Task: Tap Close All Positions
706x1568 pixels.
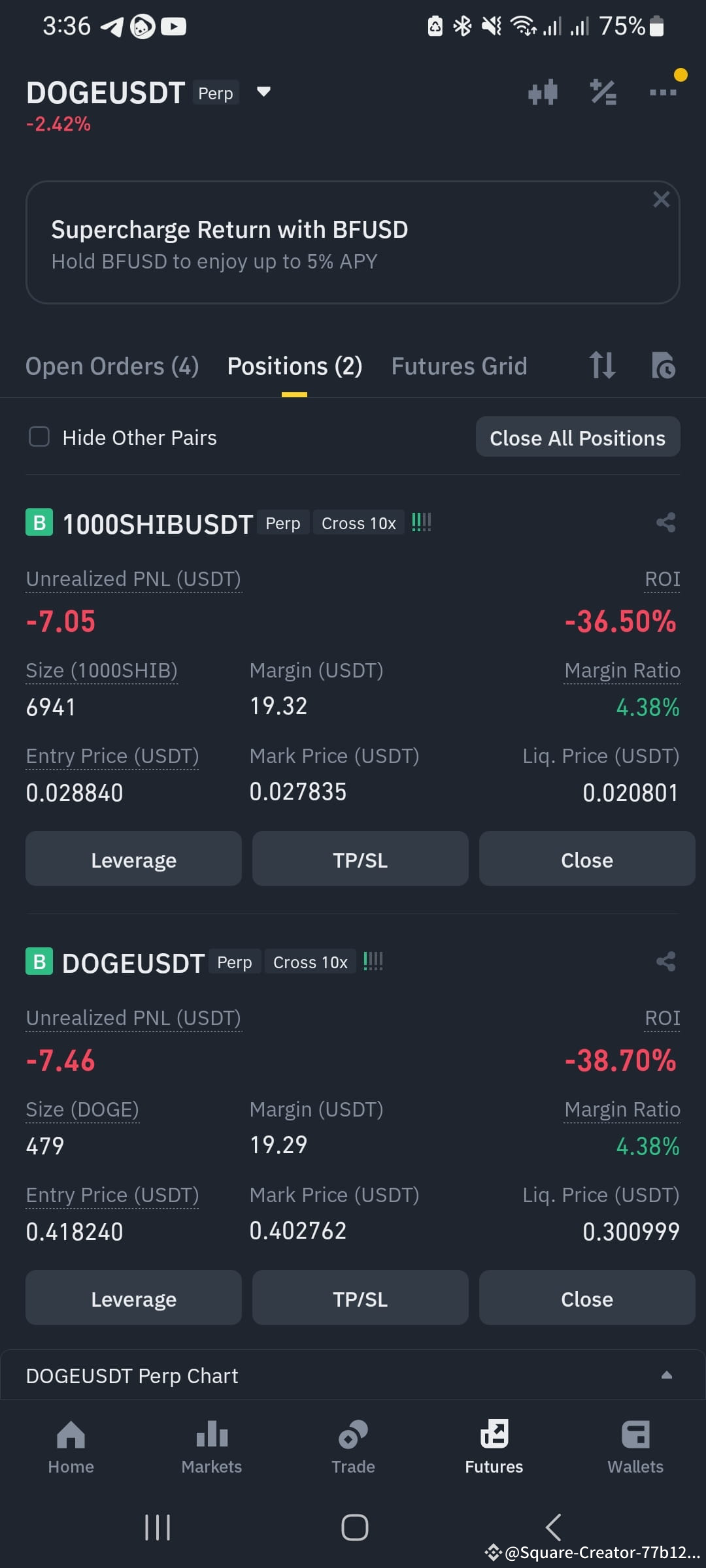Action: tap(577, 436)
